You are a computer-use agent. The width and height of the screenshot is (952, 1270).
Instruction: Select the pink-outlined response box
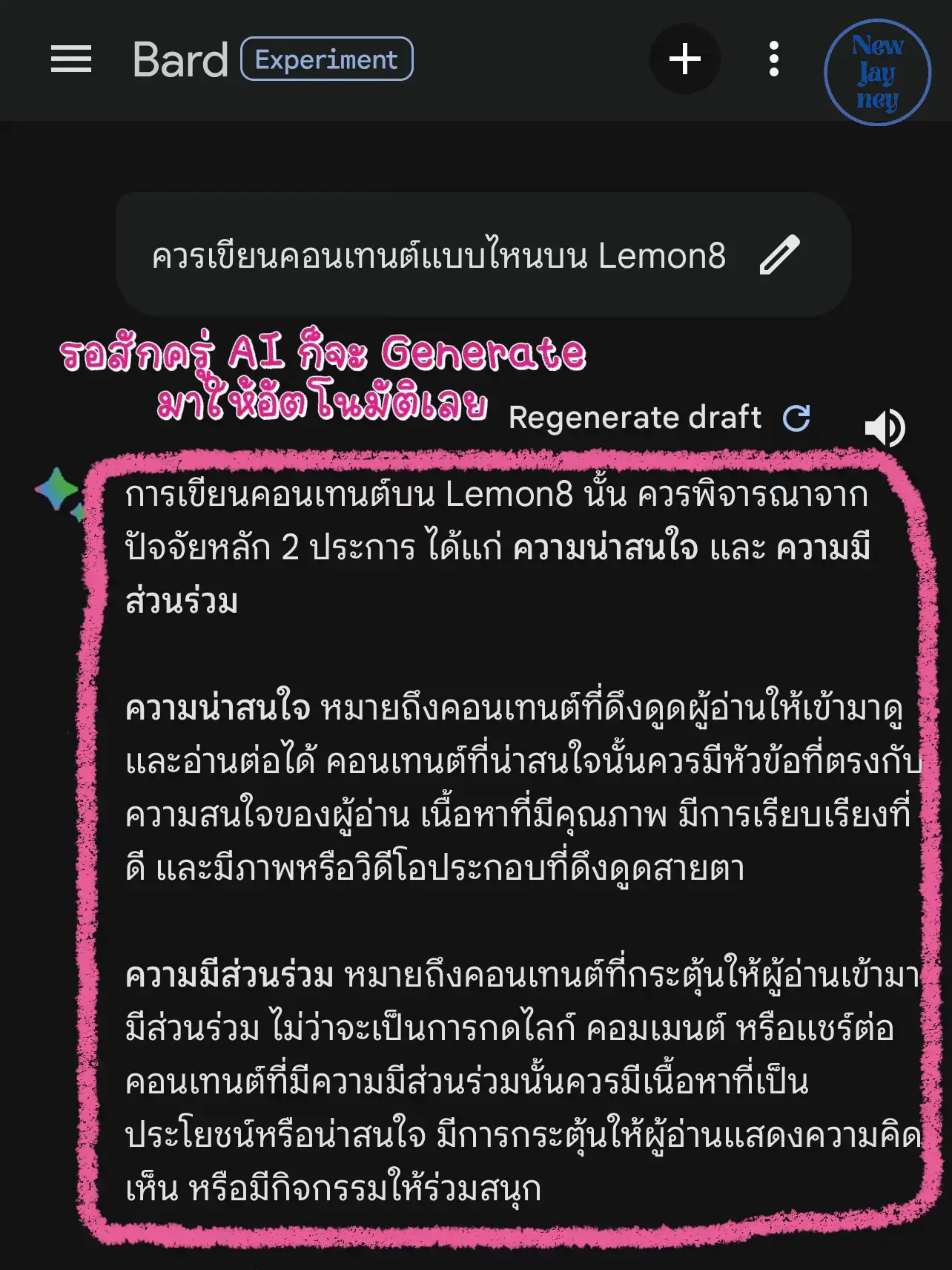[x=489, y=853]
